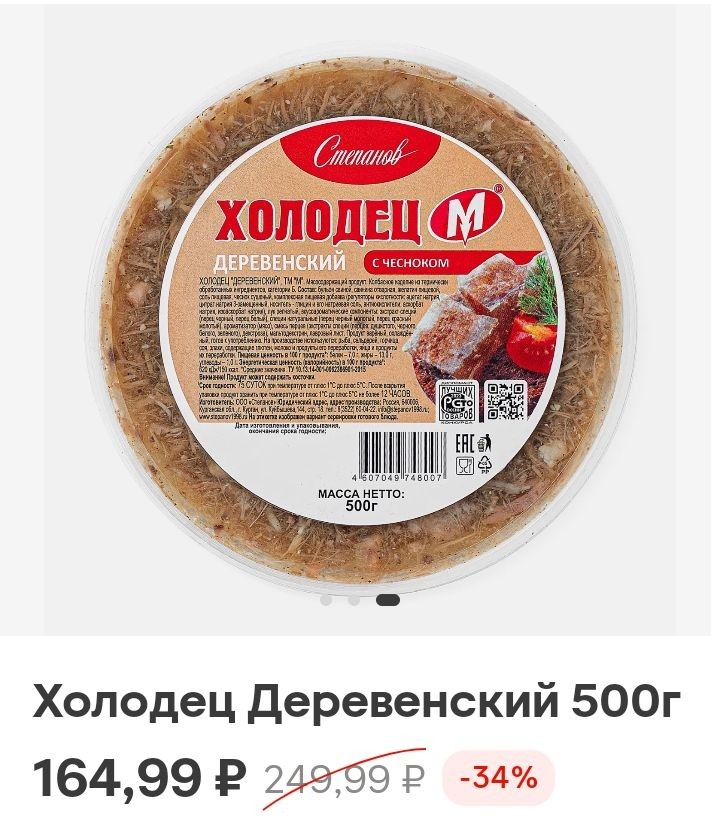
Task: Select the second photo indicator dot
Action: (353, 600)
